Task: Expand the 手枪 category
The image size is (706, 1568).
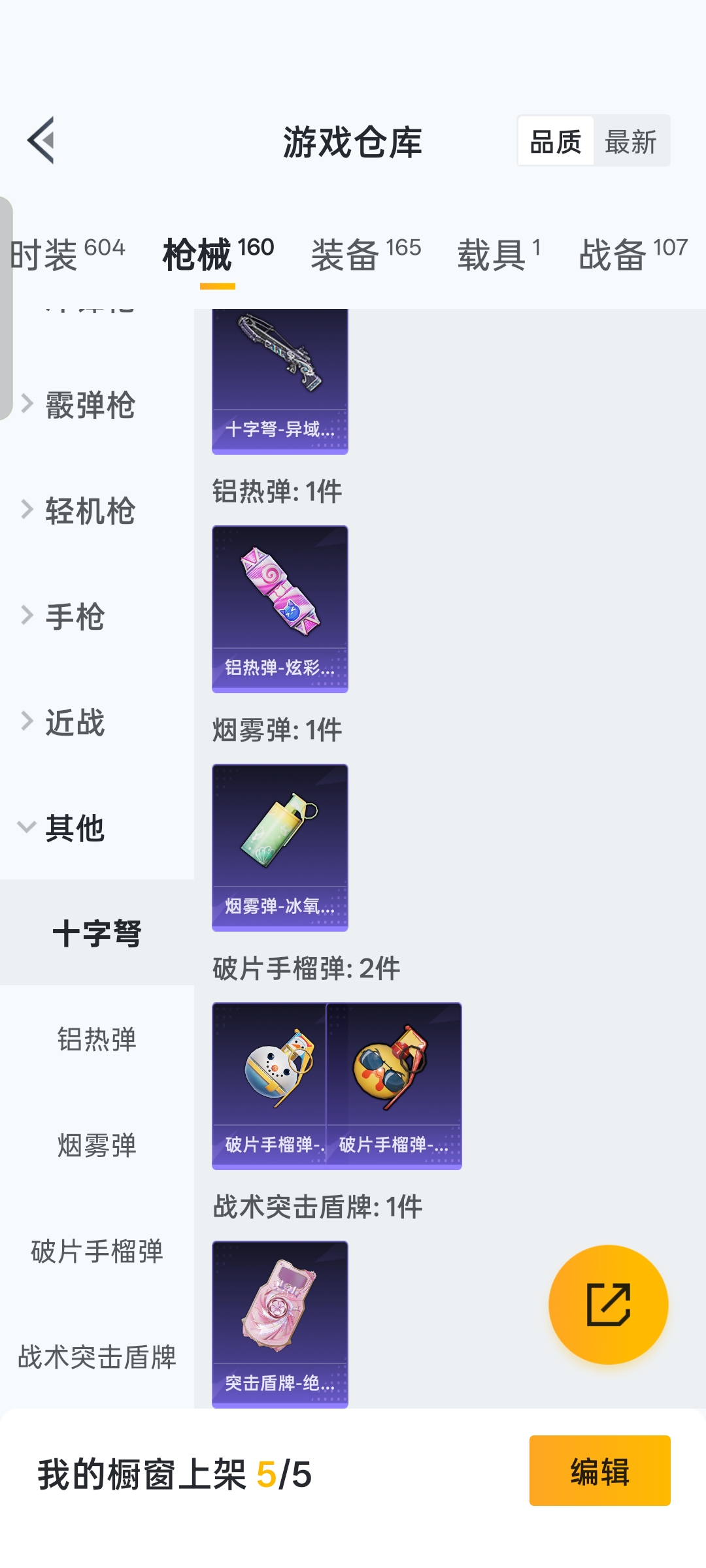Action: click(75, 617)
